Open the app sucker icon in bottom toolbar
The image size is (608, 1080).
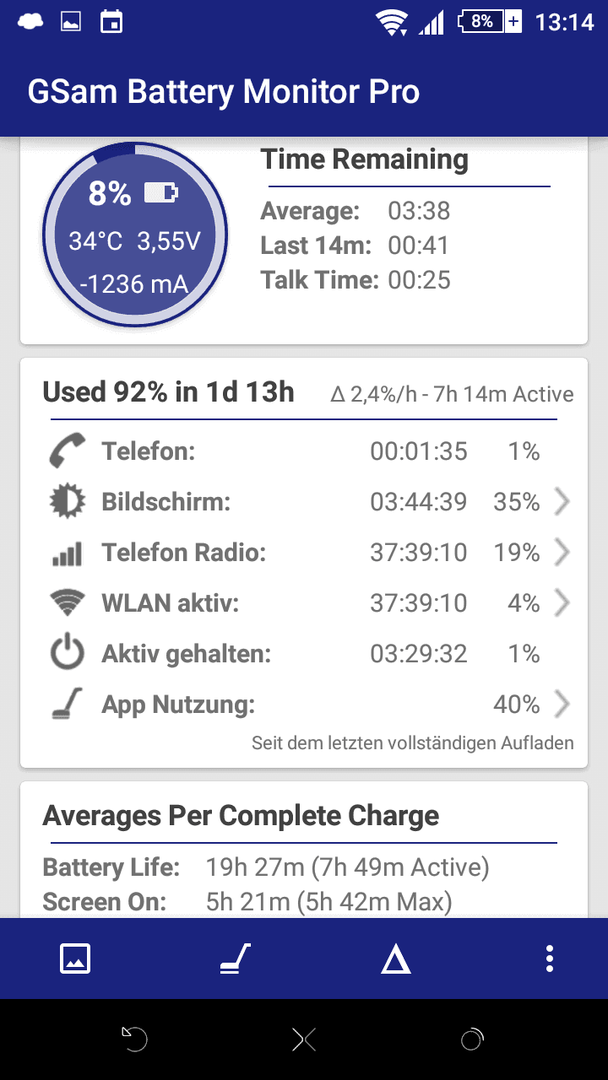[x=235, y=958]
